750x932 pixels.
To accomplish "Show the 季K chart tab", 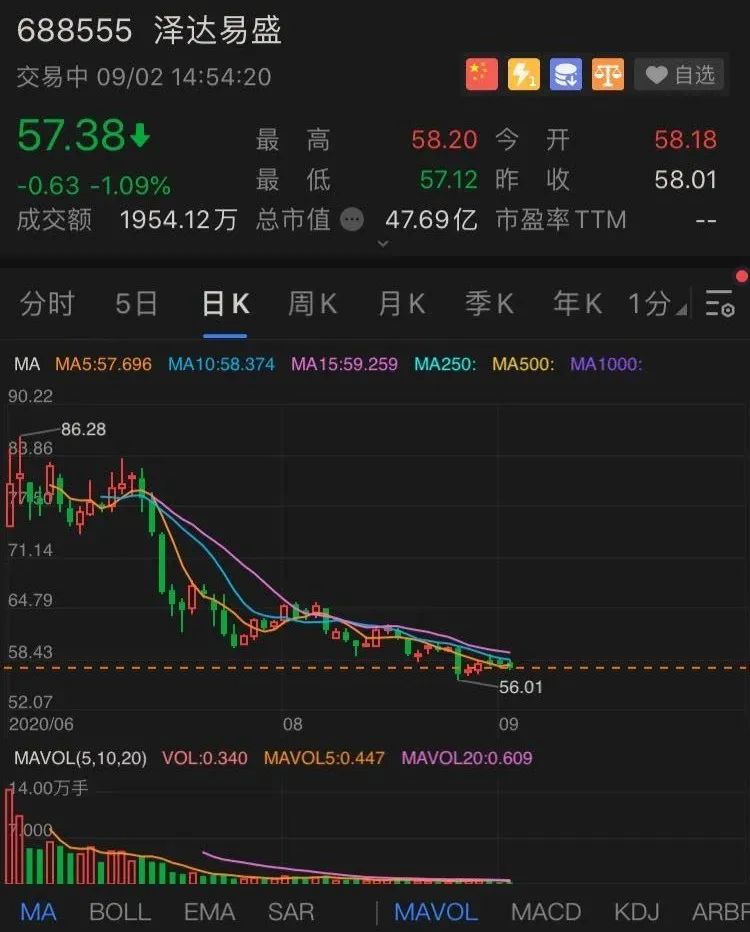I will (x=490, y=304).
